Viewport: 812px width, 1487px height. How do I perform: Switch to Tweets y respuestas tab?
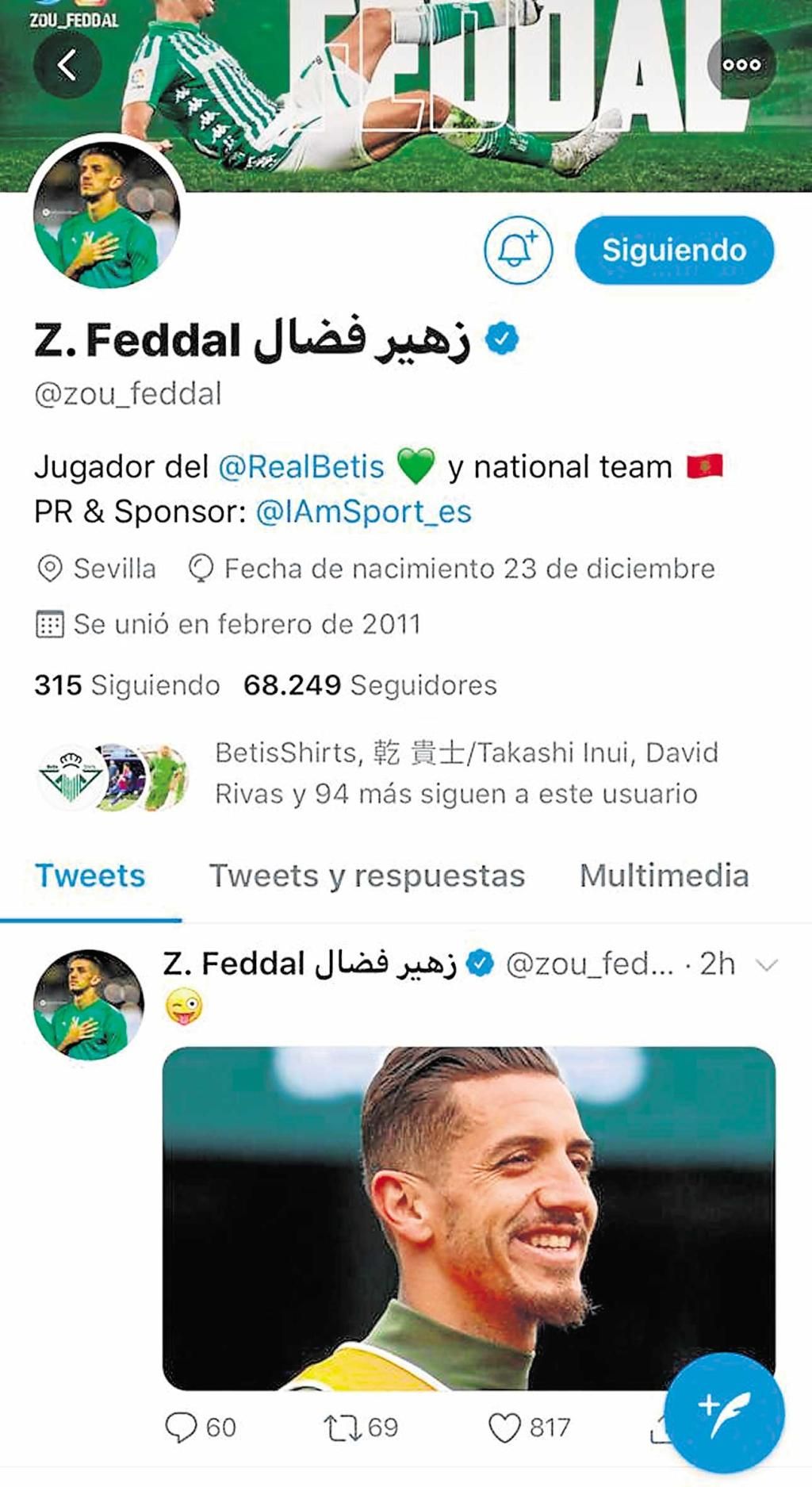pos(366,876)
